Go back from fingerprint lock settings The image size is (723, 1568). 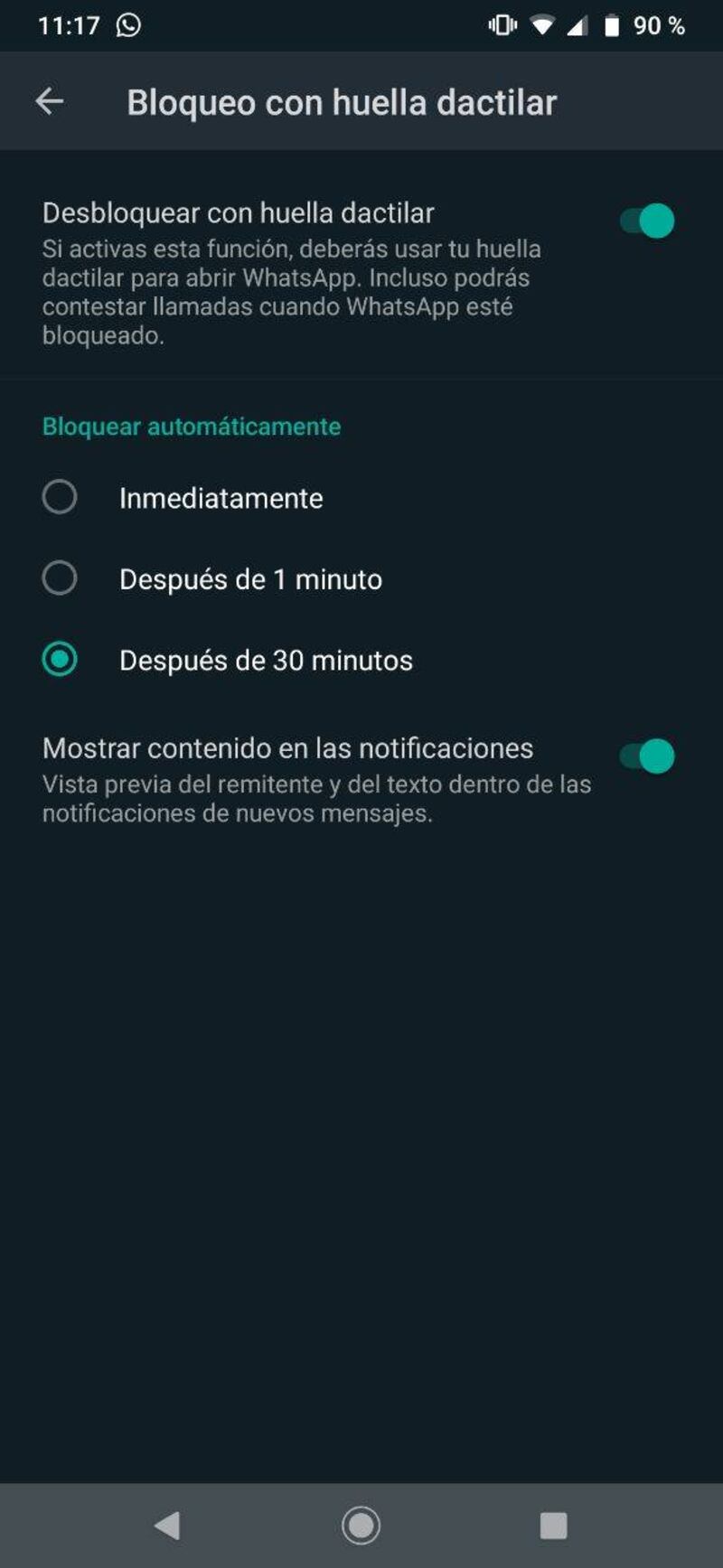click(50, 102)
